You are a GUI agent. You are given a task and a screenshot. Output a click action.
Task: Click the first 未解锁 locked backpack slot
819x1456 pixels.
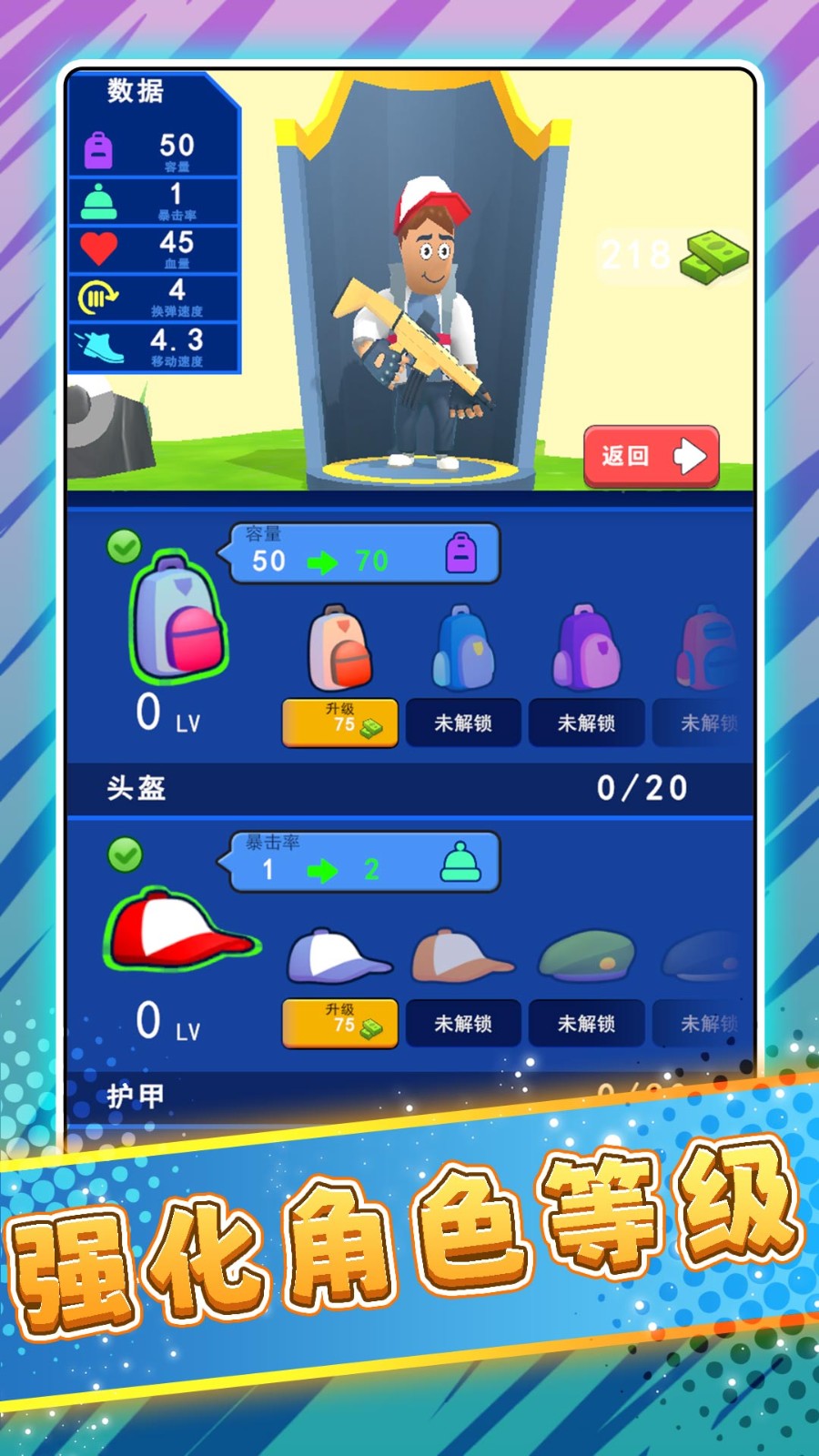coord(463,723)
